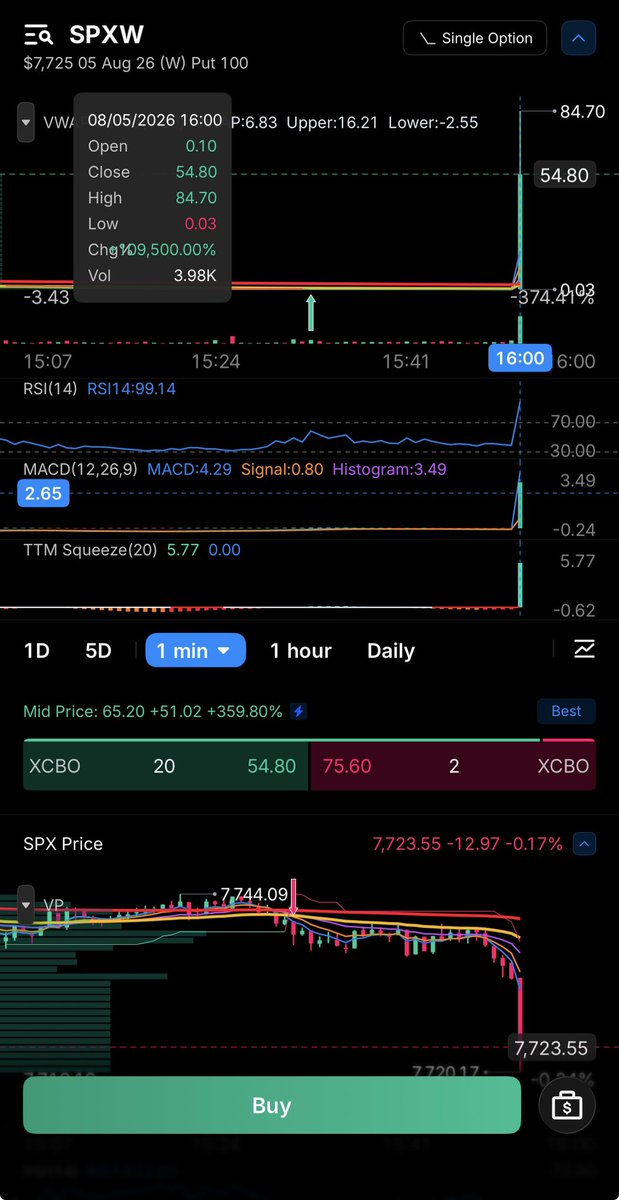Collapse the SPX Price chart section
Screen dimensions: 619x1200
(x=587, y=844)
